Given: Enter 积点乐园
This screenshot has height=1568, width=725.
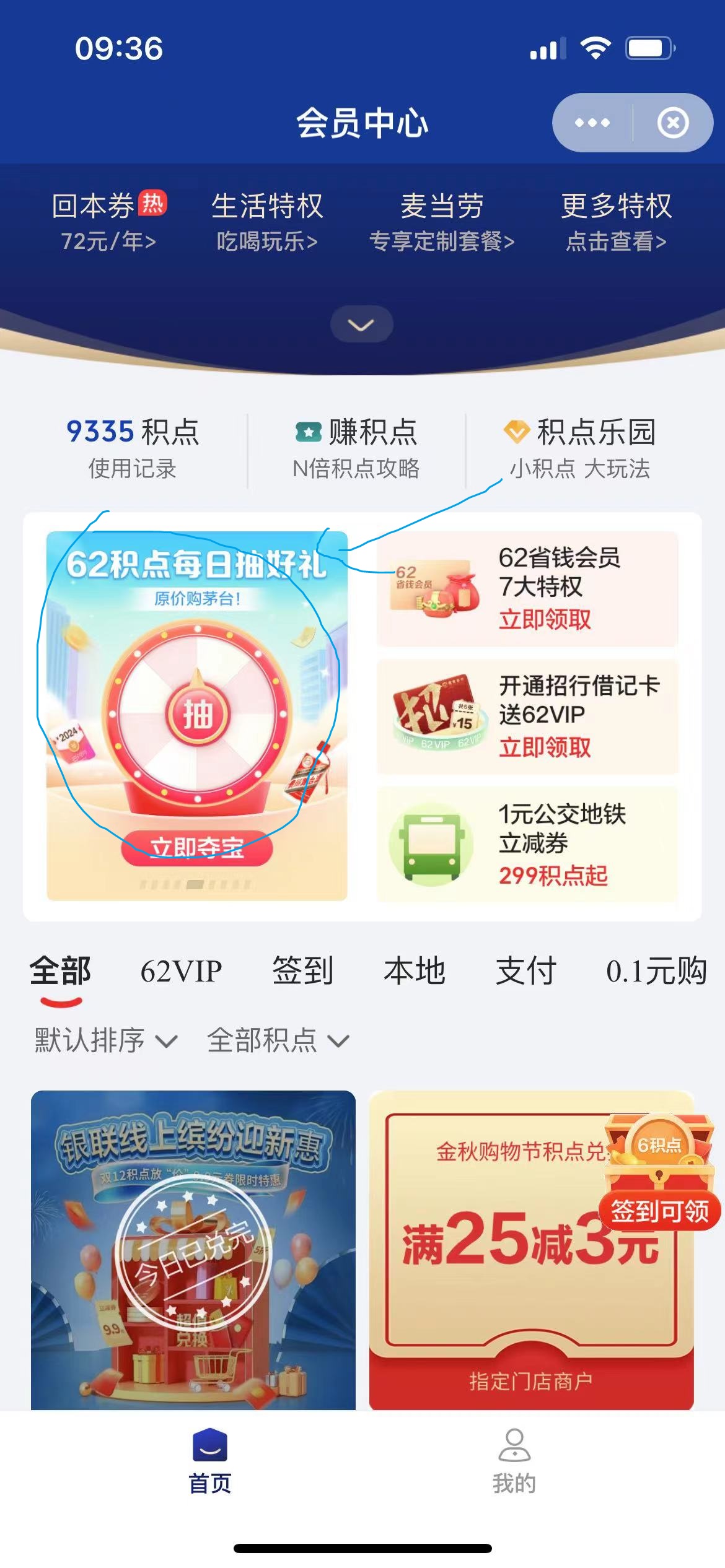Looking at the screenshot, I should click(579, 448).
